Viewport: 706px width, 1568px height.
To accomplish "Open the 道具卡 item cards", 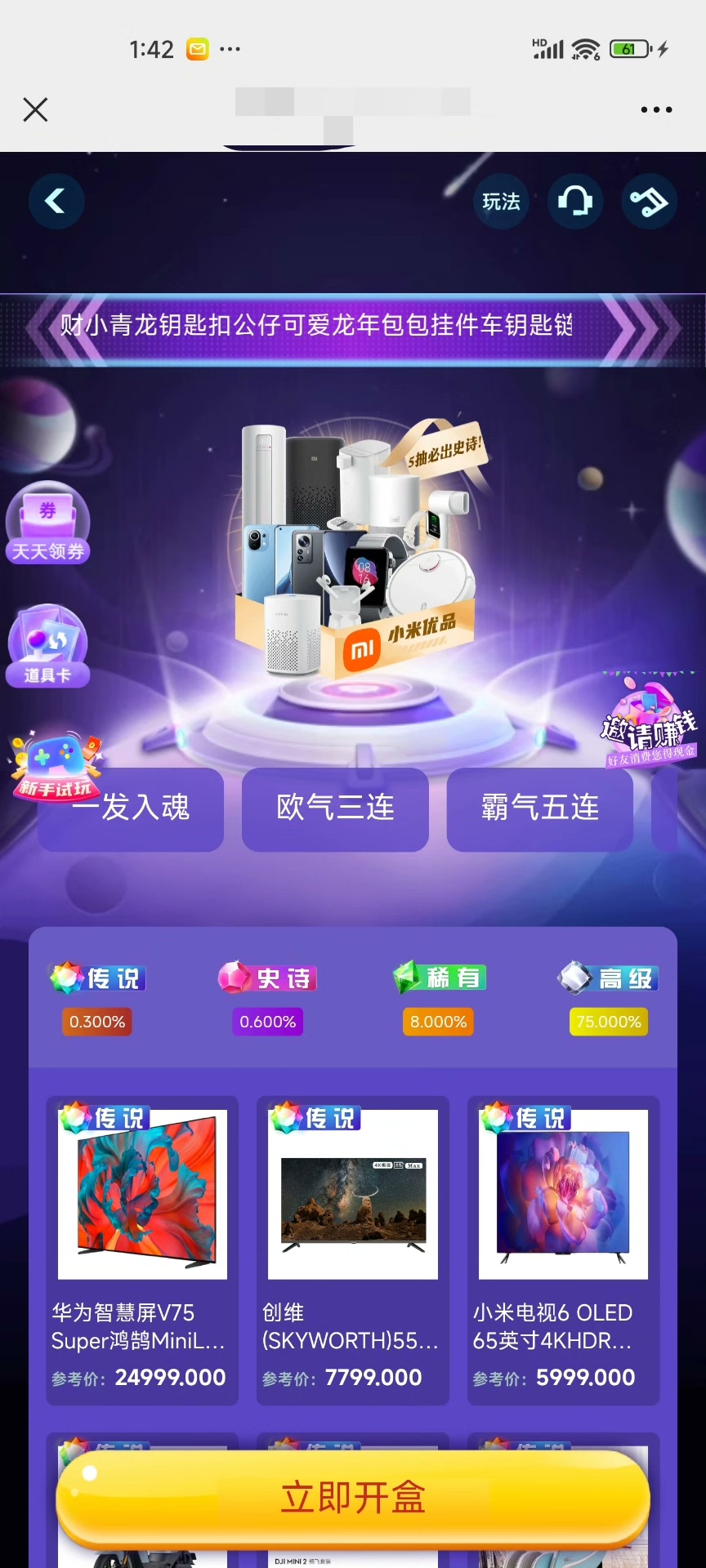I will 47,647.
